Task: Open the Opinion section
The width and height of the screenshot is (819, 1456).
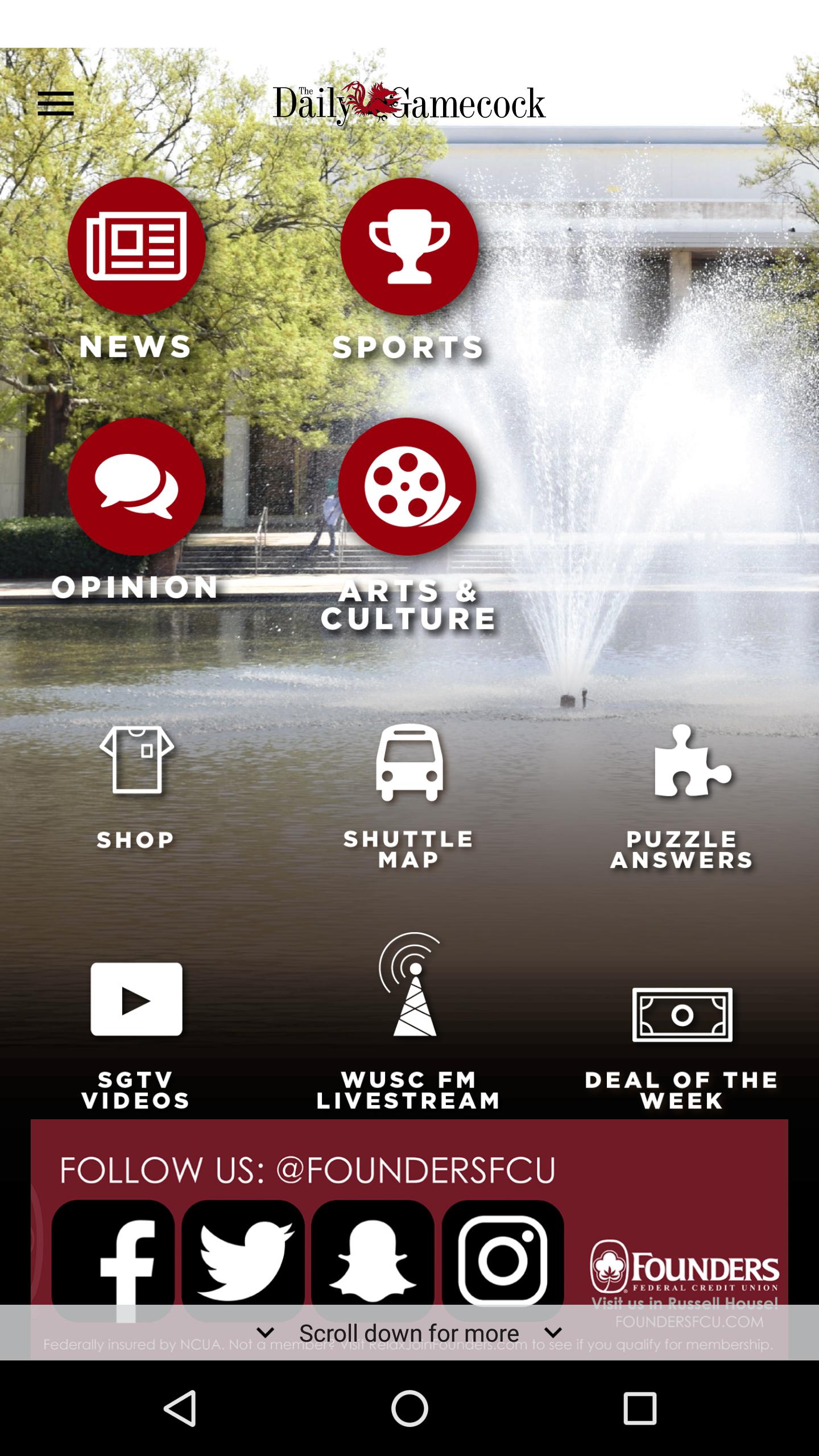Action: [x=136, y=487]
